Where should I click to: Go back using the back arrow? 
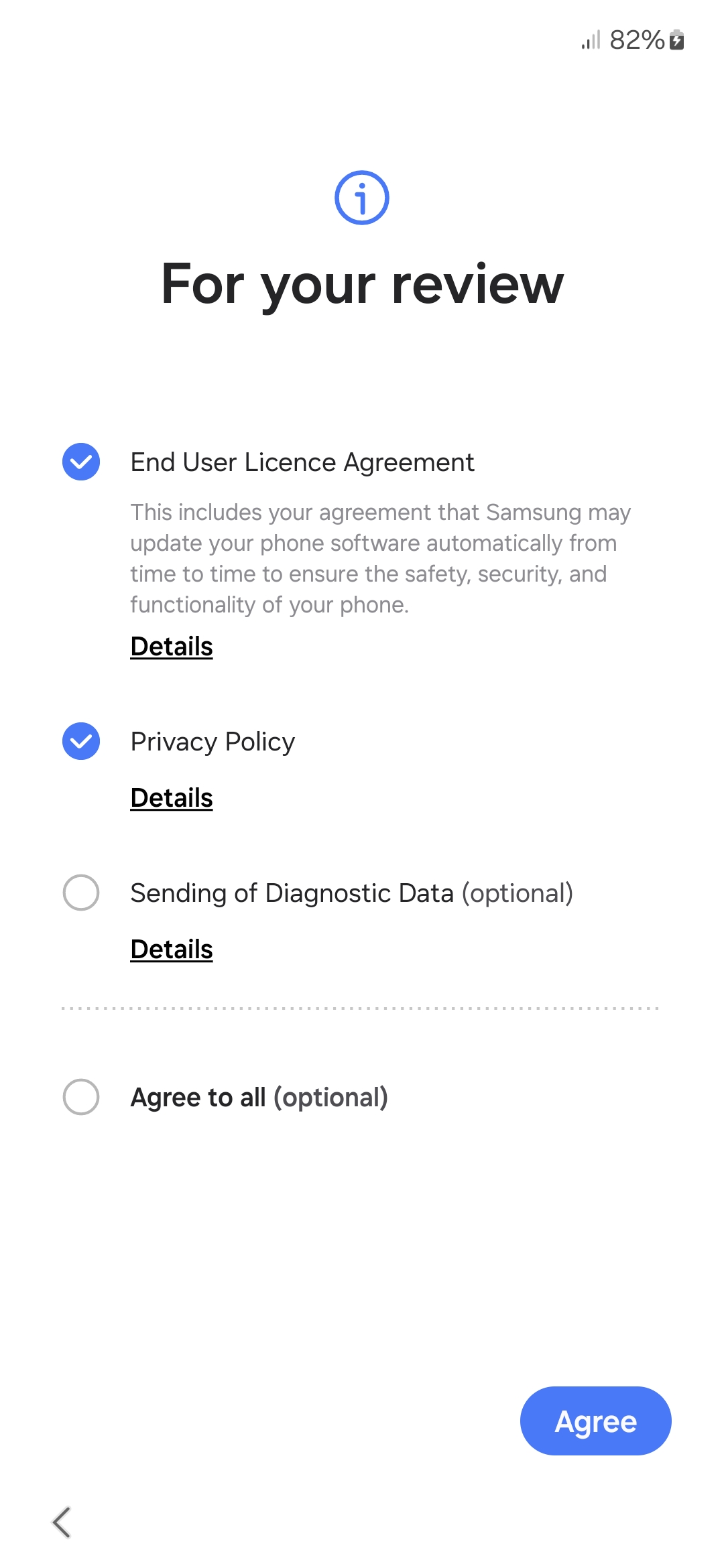pos(62,1522)
